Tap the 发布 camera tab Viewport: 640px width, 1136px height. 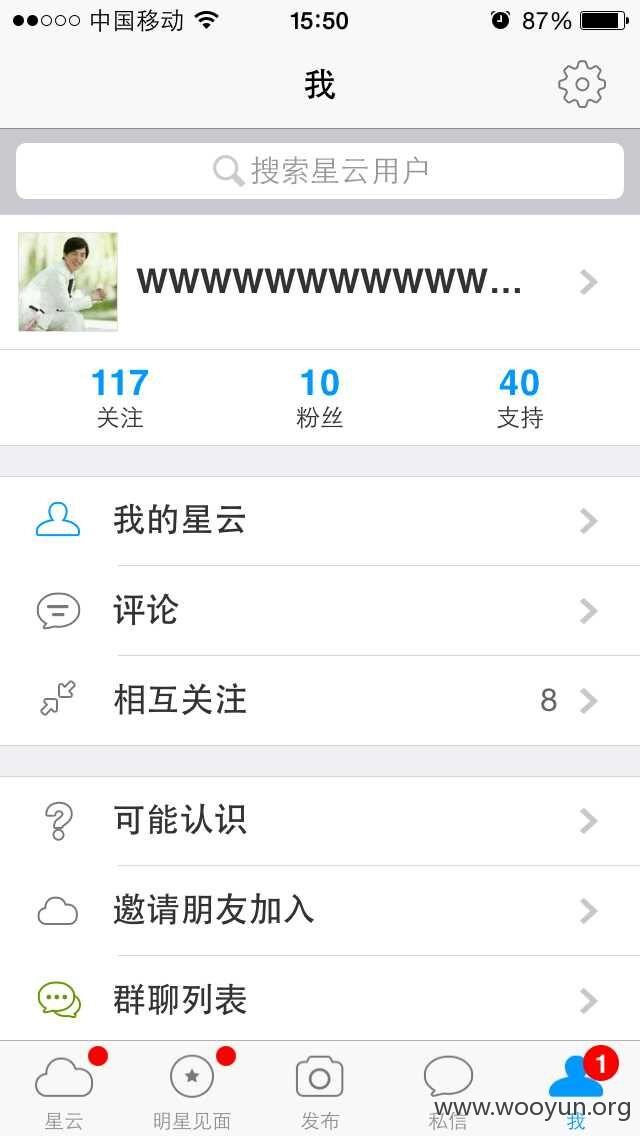click(320, 1090)
